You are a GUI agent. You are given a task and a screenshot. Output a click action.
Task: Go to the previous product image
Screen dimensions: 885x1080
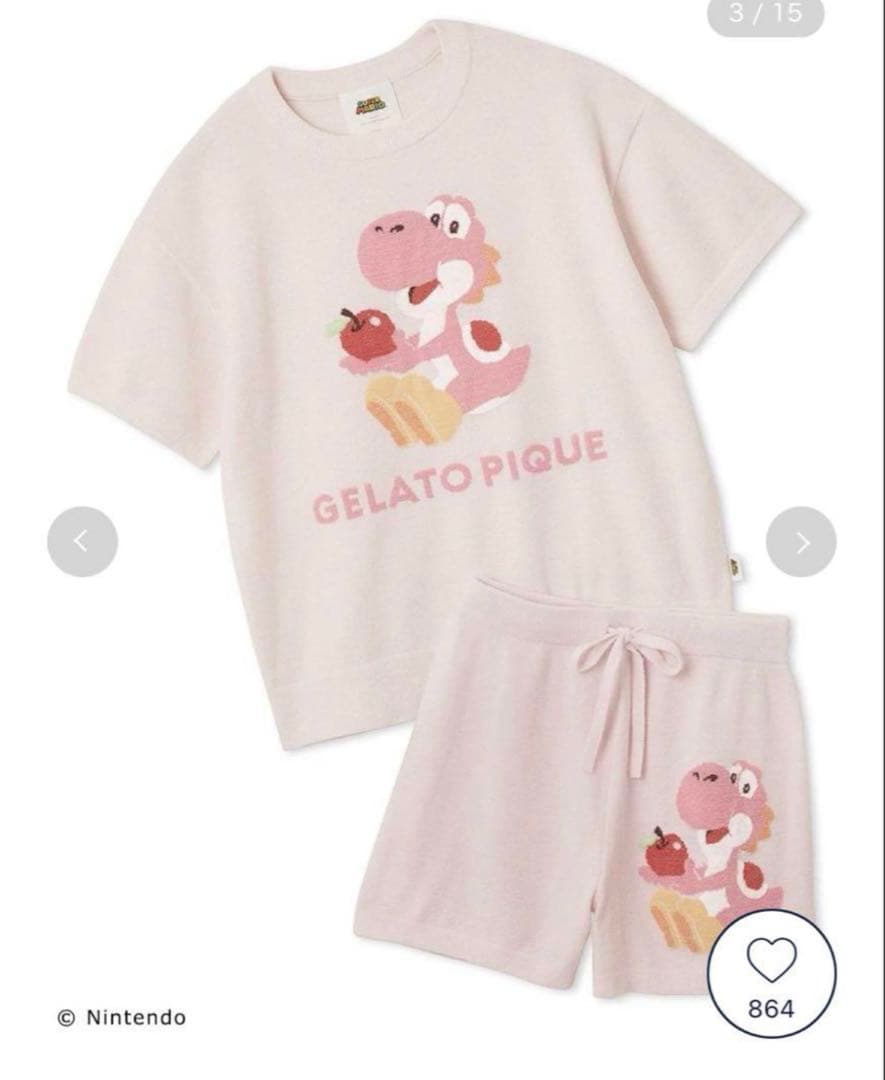82,542
